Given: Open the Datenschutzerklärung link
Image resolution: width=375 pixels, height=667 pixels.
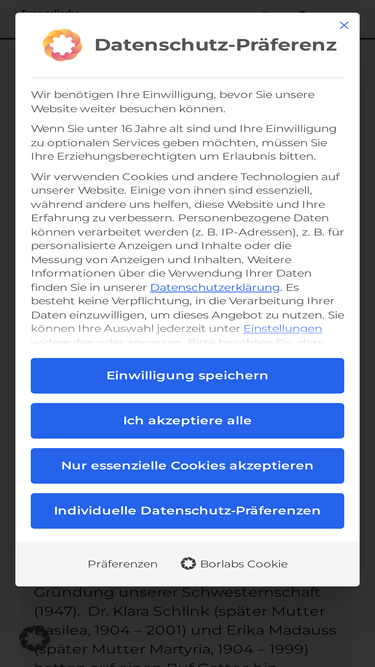Looking at the screenshot, I should (x=215, y=287).
